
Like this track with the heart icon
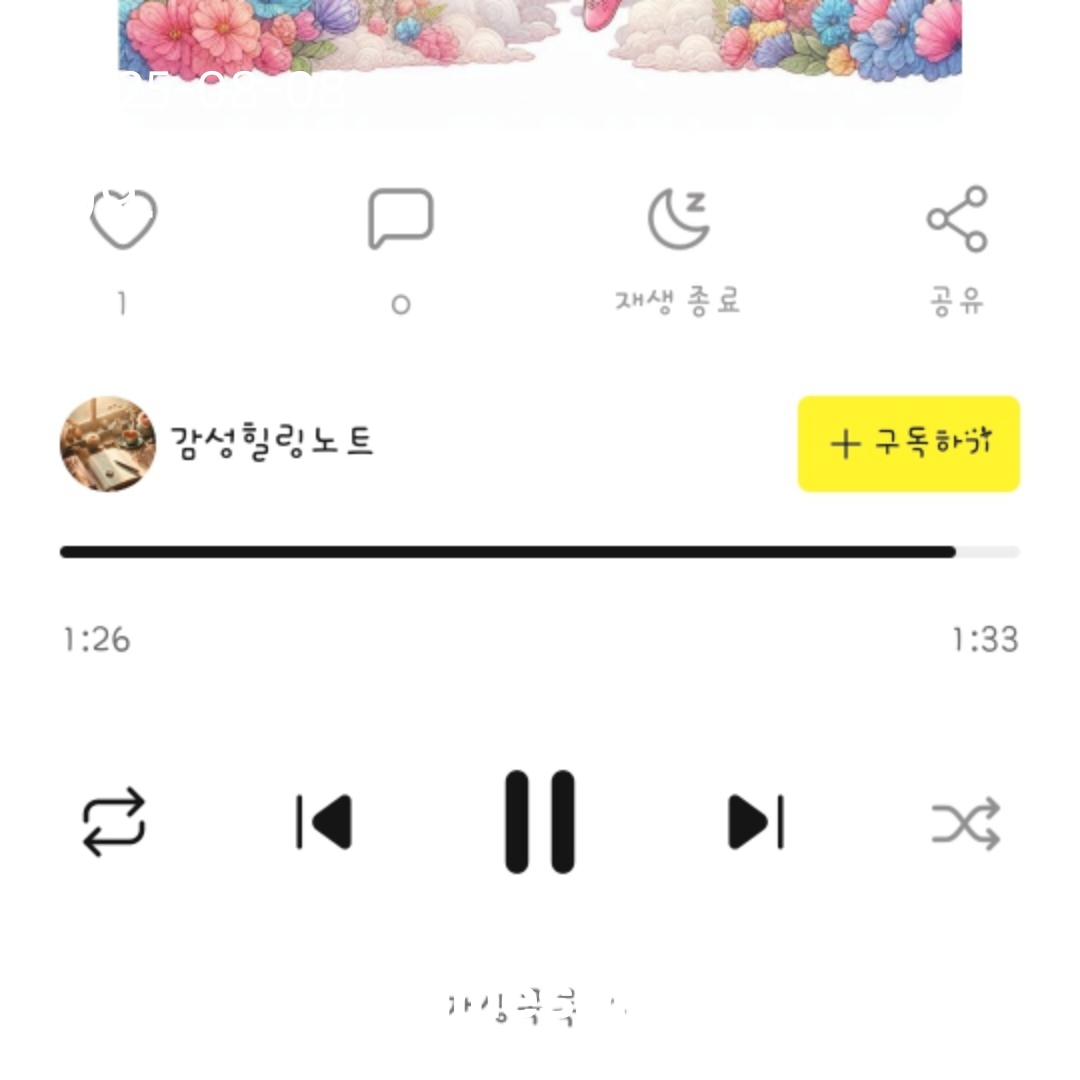pyautogui.click(x=123, y=219)
